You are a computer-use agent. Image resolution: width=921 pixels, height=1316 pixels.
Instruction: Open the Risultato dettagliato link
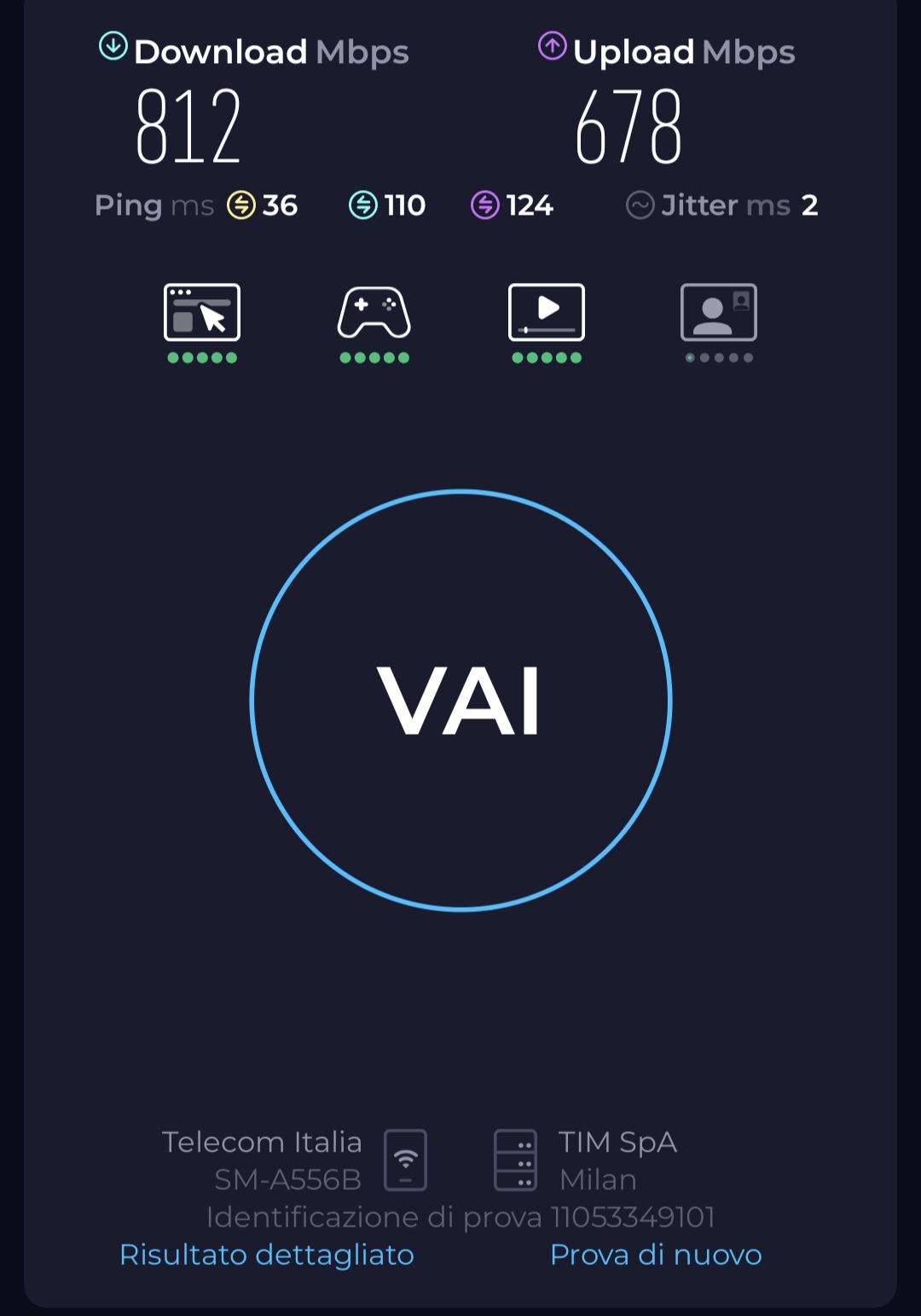[x=266, y=1255]
